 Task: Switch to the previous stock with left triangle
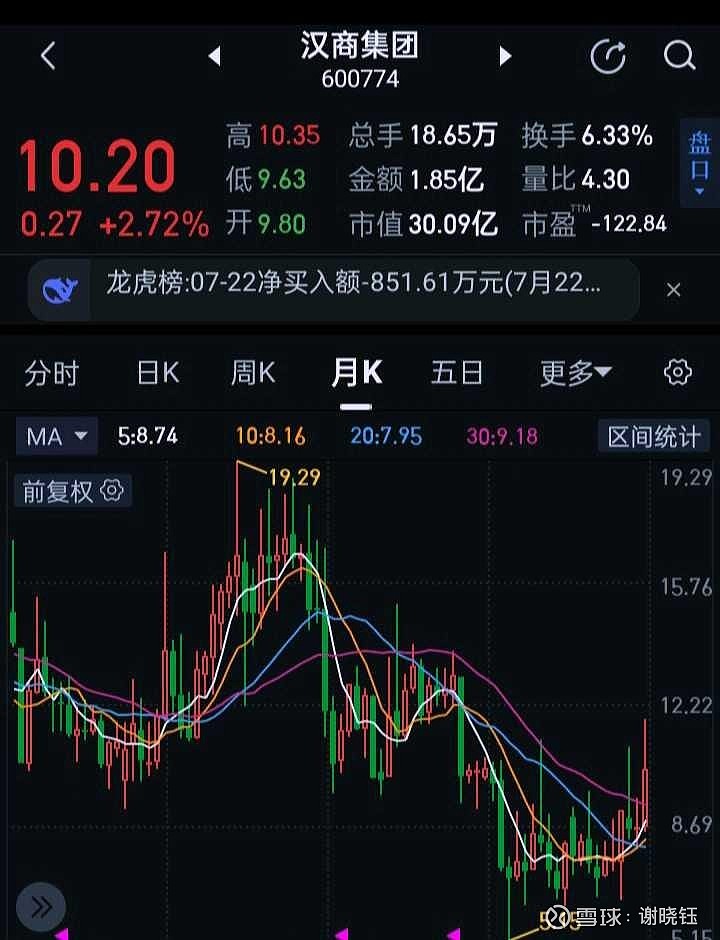(x=215, y=56)
